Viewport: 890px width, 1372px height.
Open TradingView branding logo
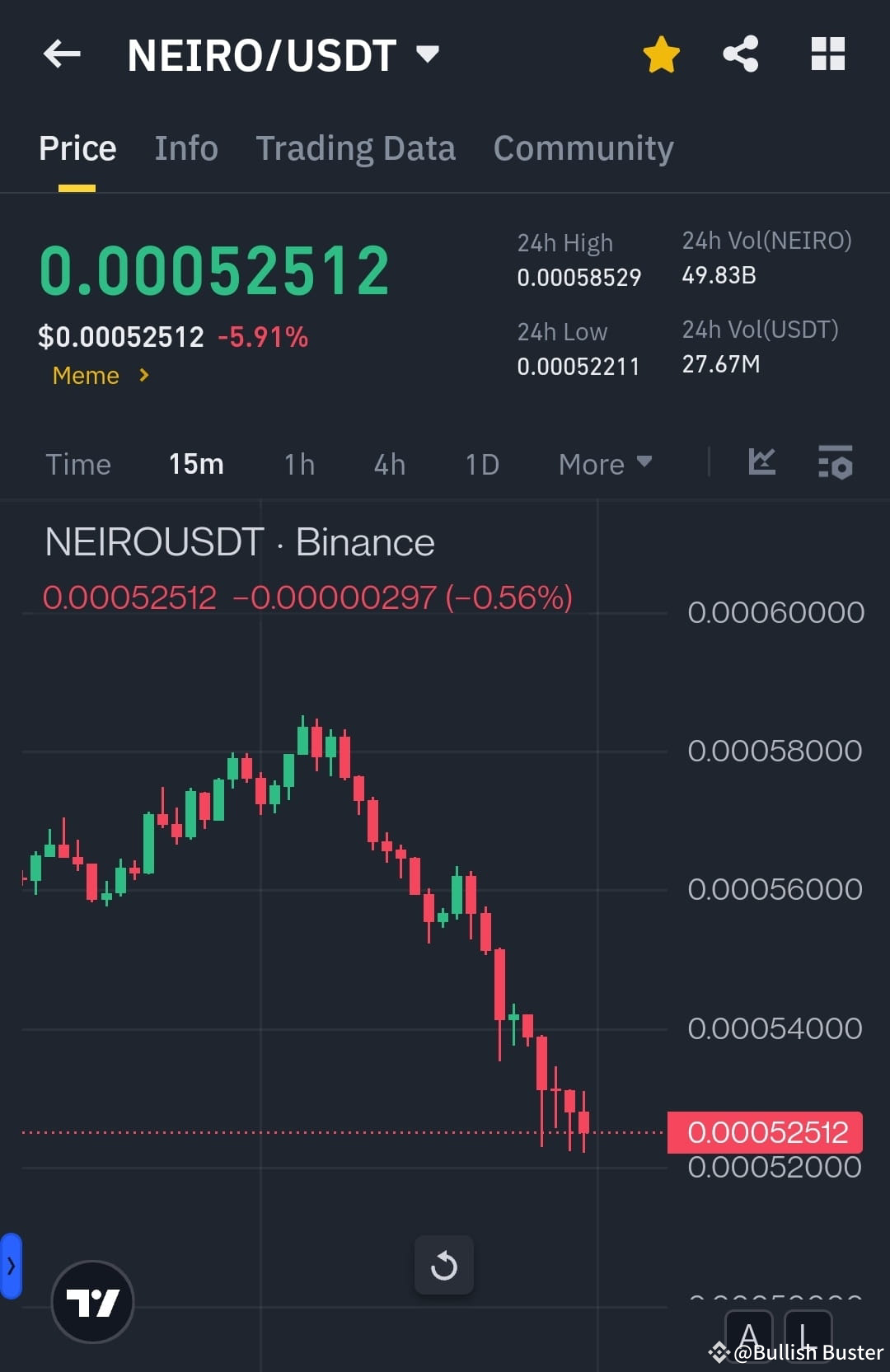pyautogui.click(x=92, y=1300)
